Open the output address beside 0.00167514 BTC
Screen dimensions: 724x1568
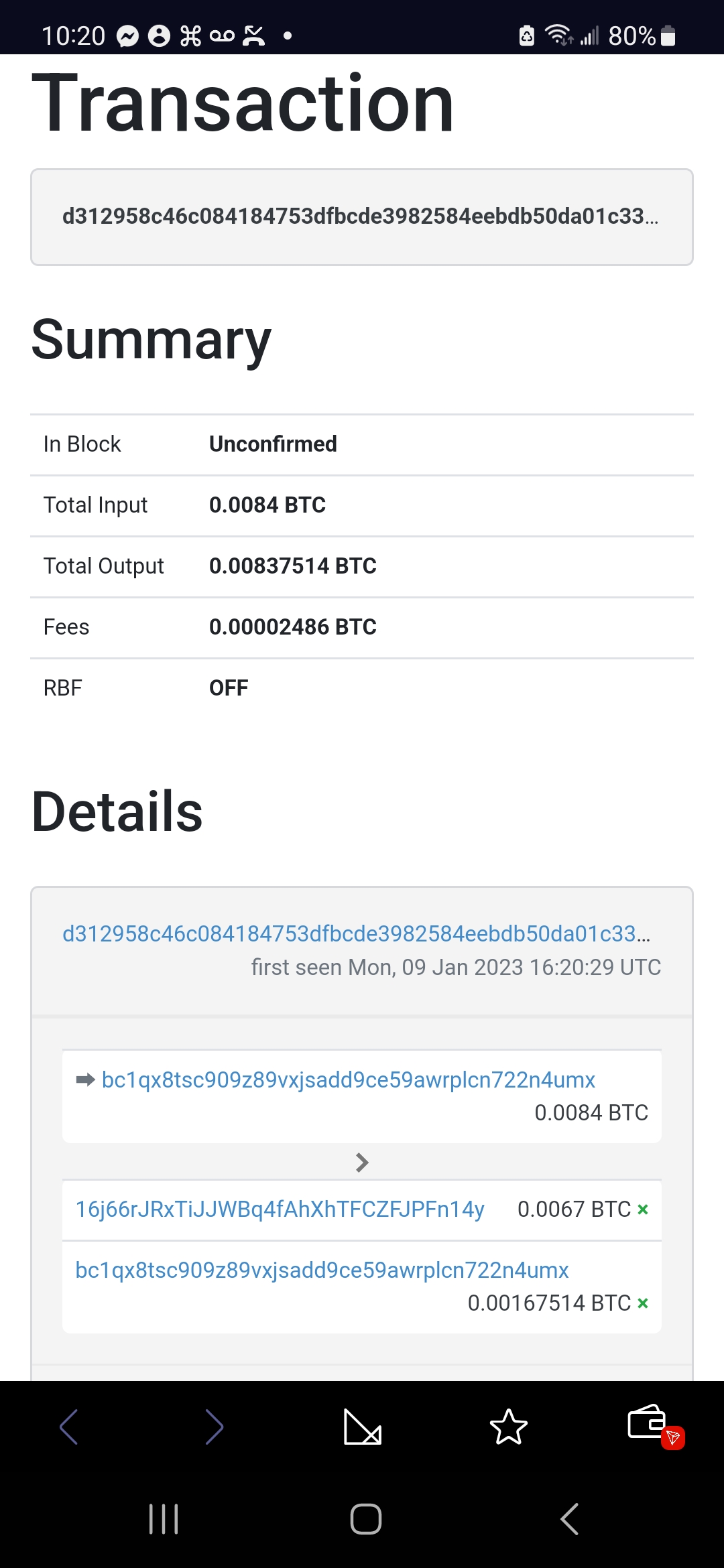(322, 1270)
